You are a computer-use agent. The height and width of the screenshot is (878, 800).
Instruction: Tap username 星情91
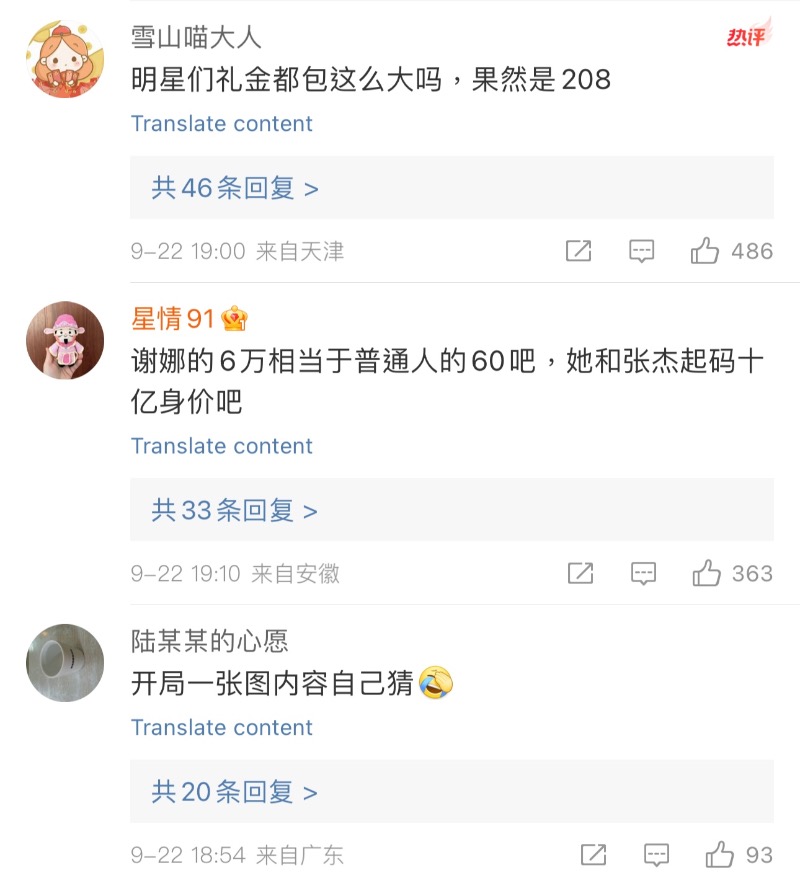pos(173,319)
